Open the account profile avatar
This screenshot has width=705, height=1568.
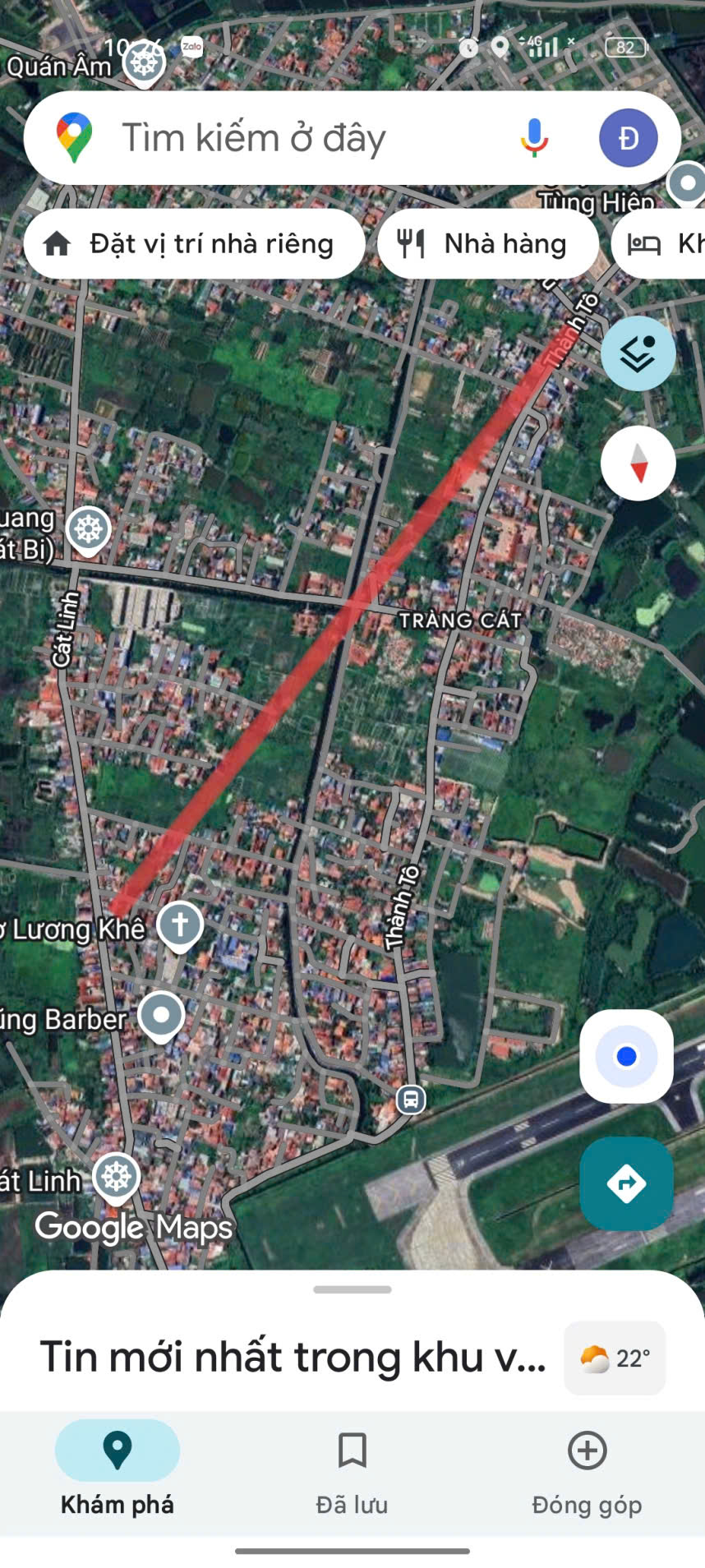click(628, 138)
